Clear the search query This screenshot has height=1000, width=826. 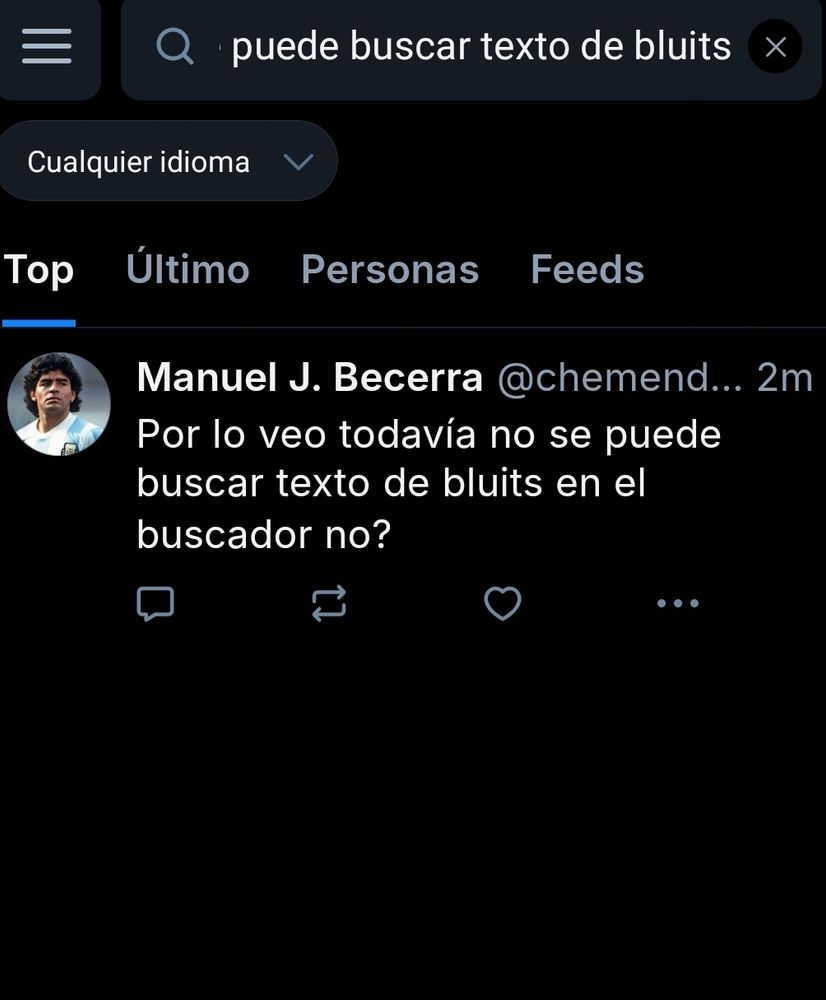[775, 46]
